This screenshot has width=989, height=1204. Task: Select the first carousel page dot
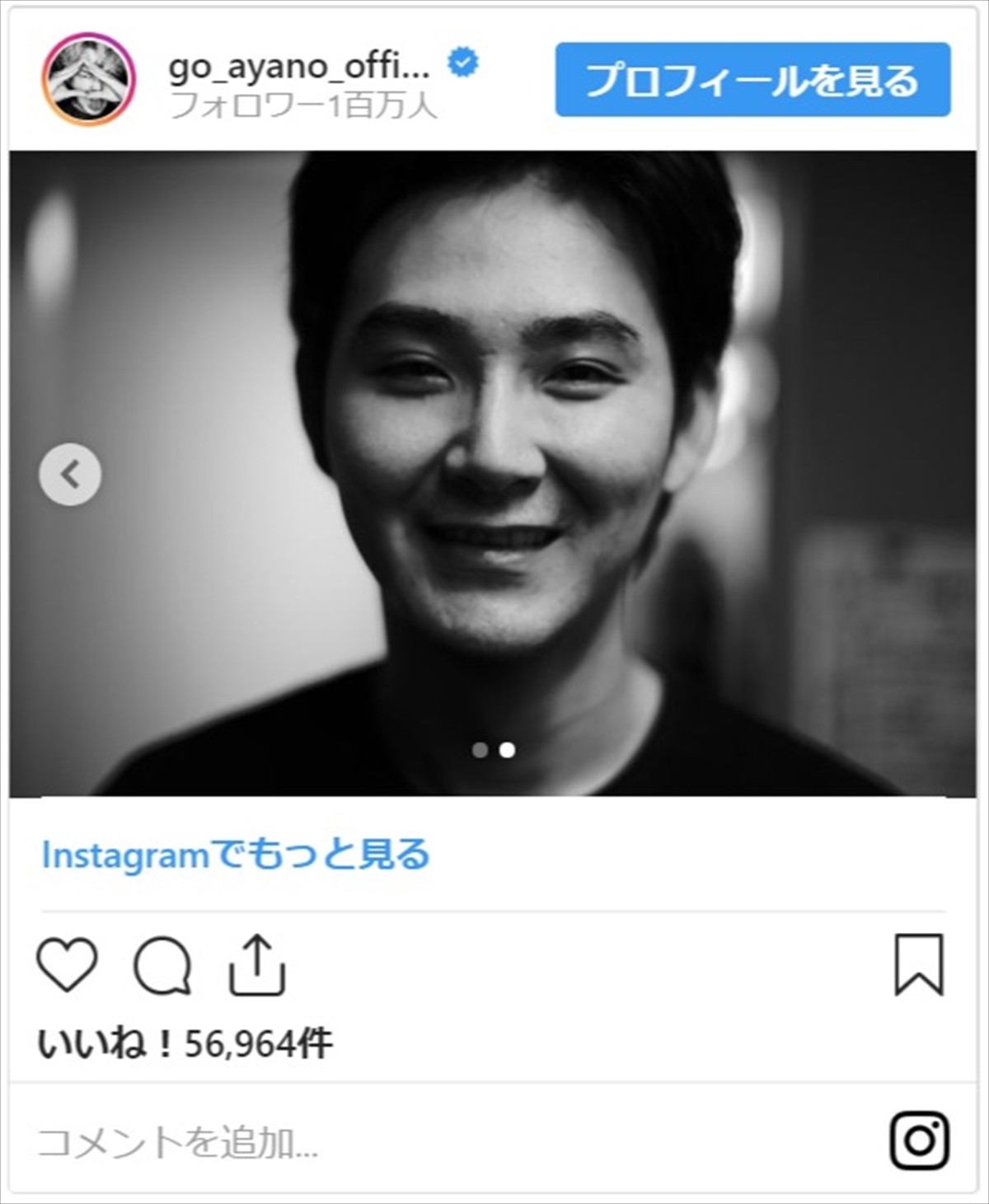(x=480, y=750)
